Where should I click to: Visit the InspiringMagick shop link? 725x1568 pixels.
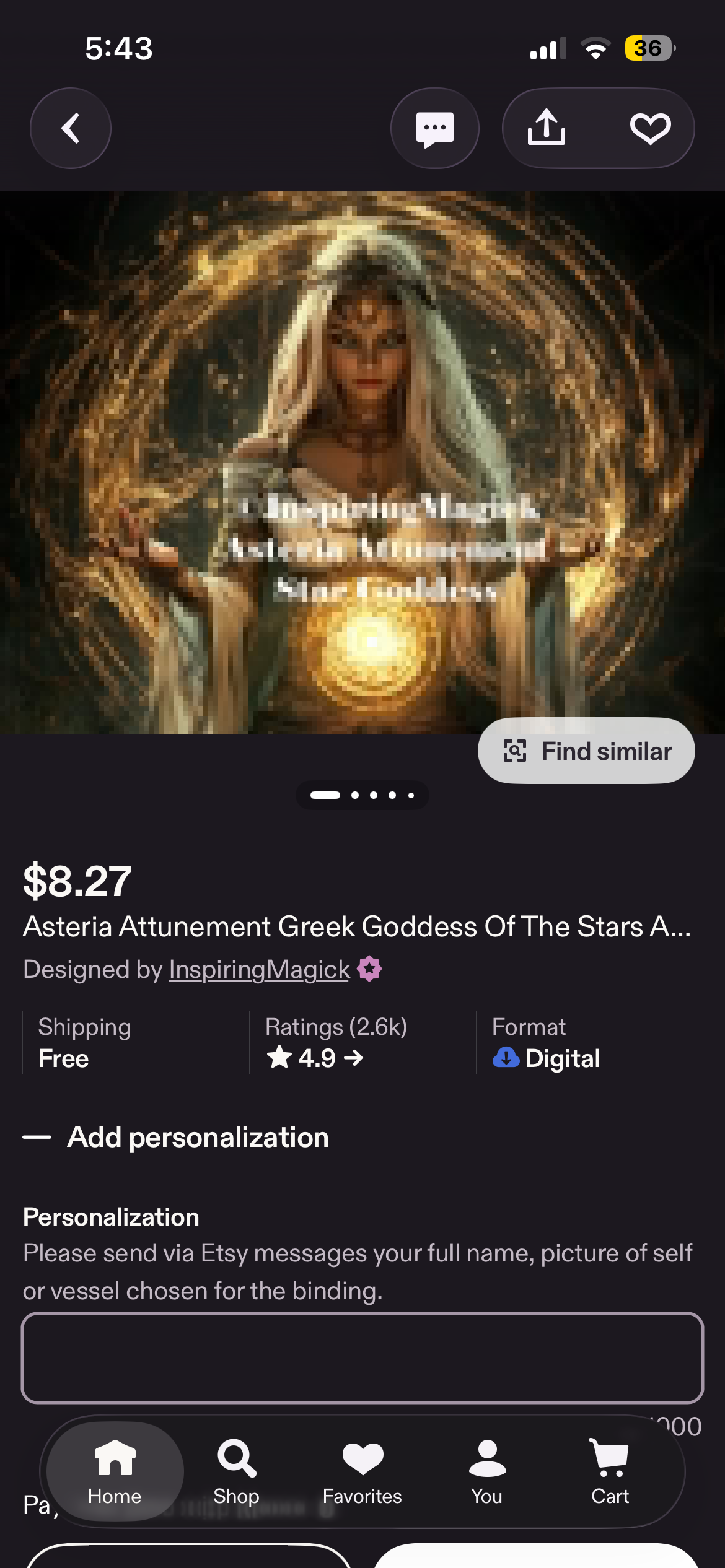[259, 969]
